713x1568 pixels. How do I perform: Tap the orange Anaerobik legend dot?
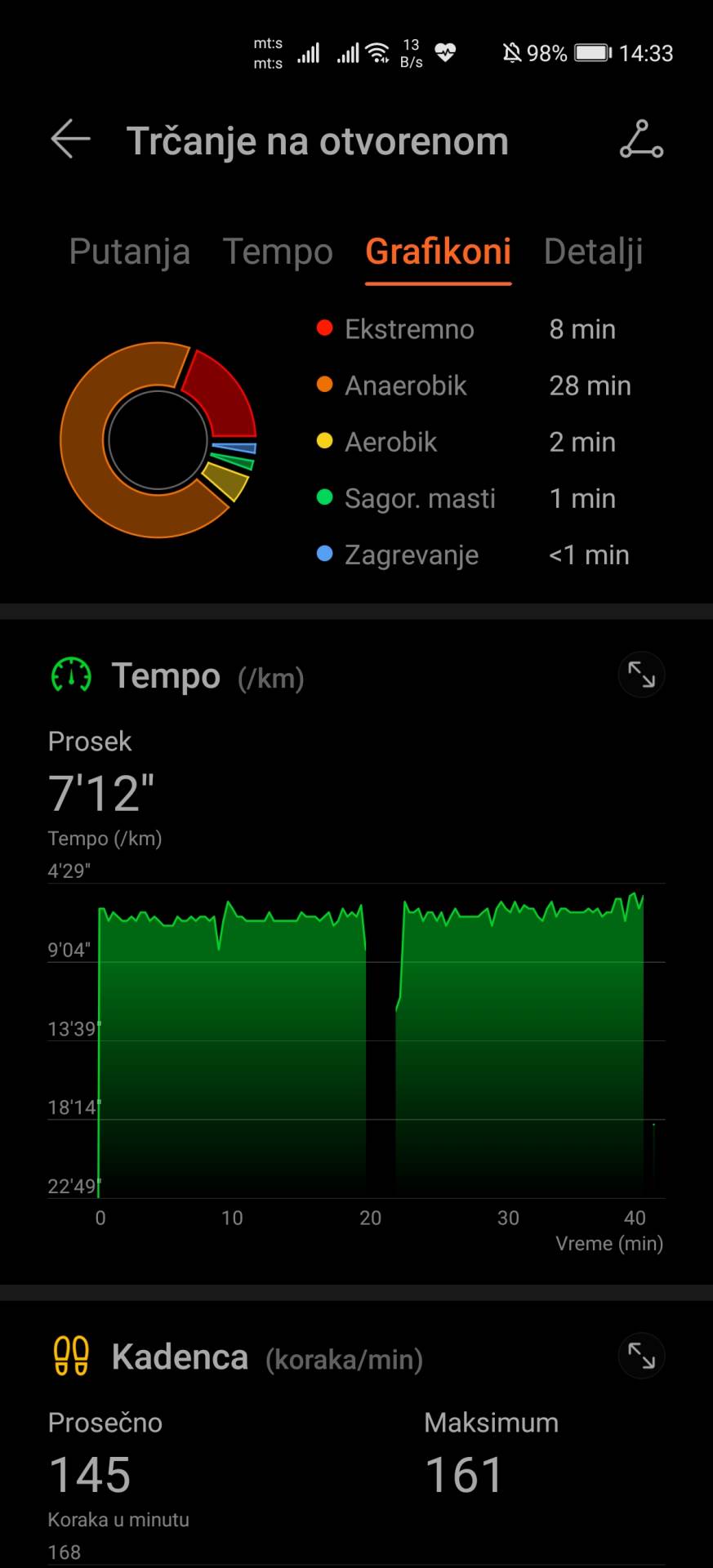(324, 385)
